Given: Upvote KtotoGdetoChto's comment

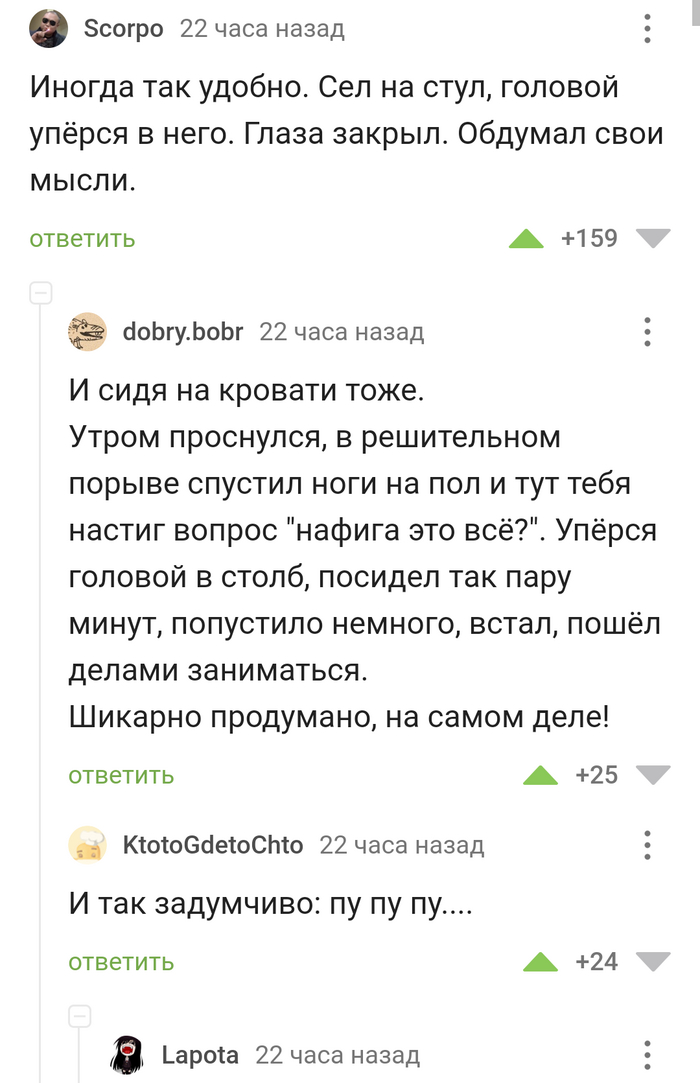Looking at the screenshot, I should coord(541,962).
